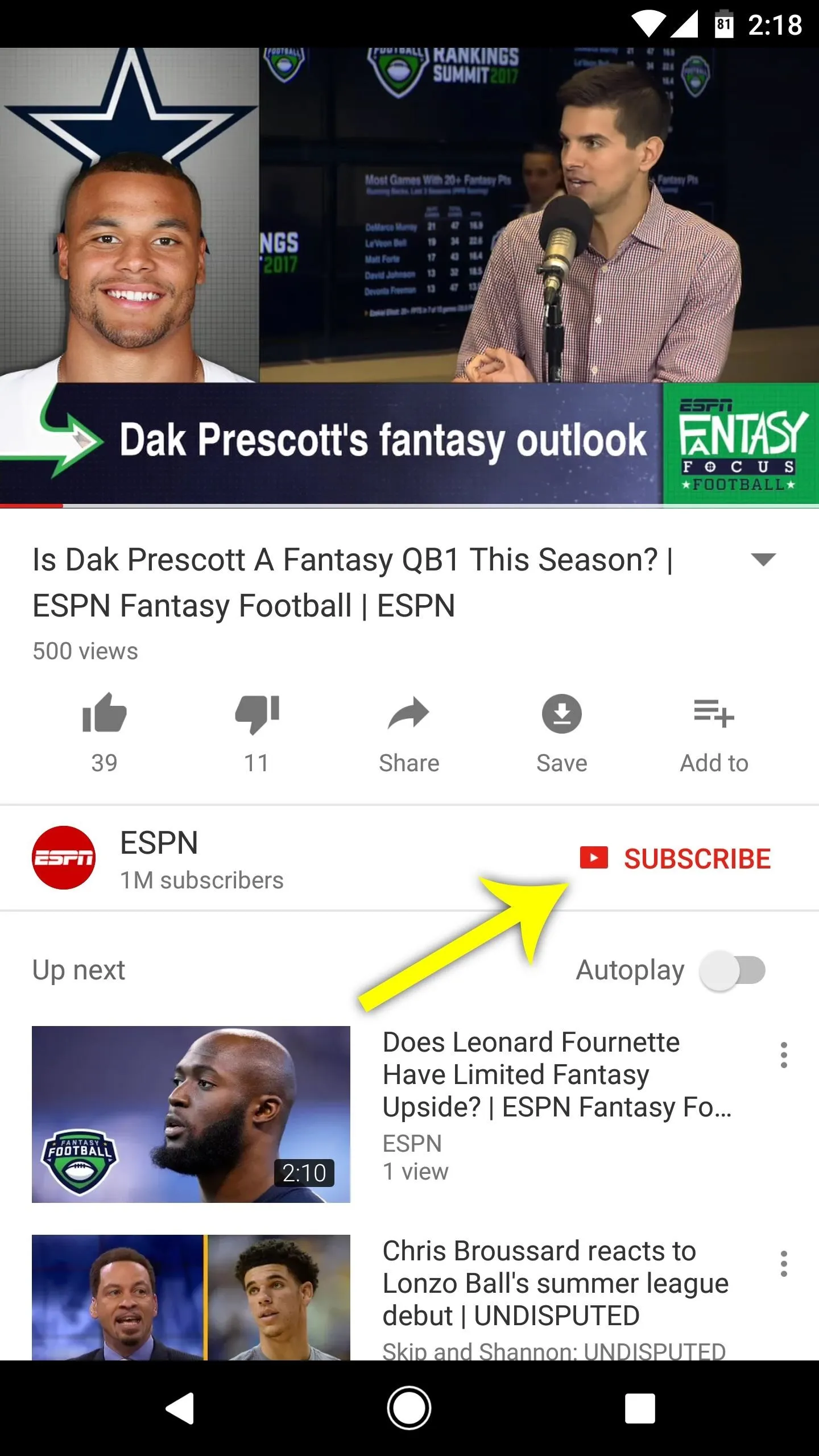Go back using the system back button
Viewport: 819px width, 1456px height.
tap(180, 1408)
